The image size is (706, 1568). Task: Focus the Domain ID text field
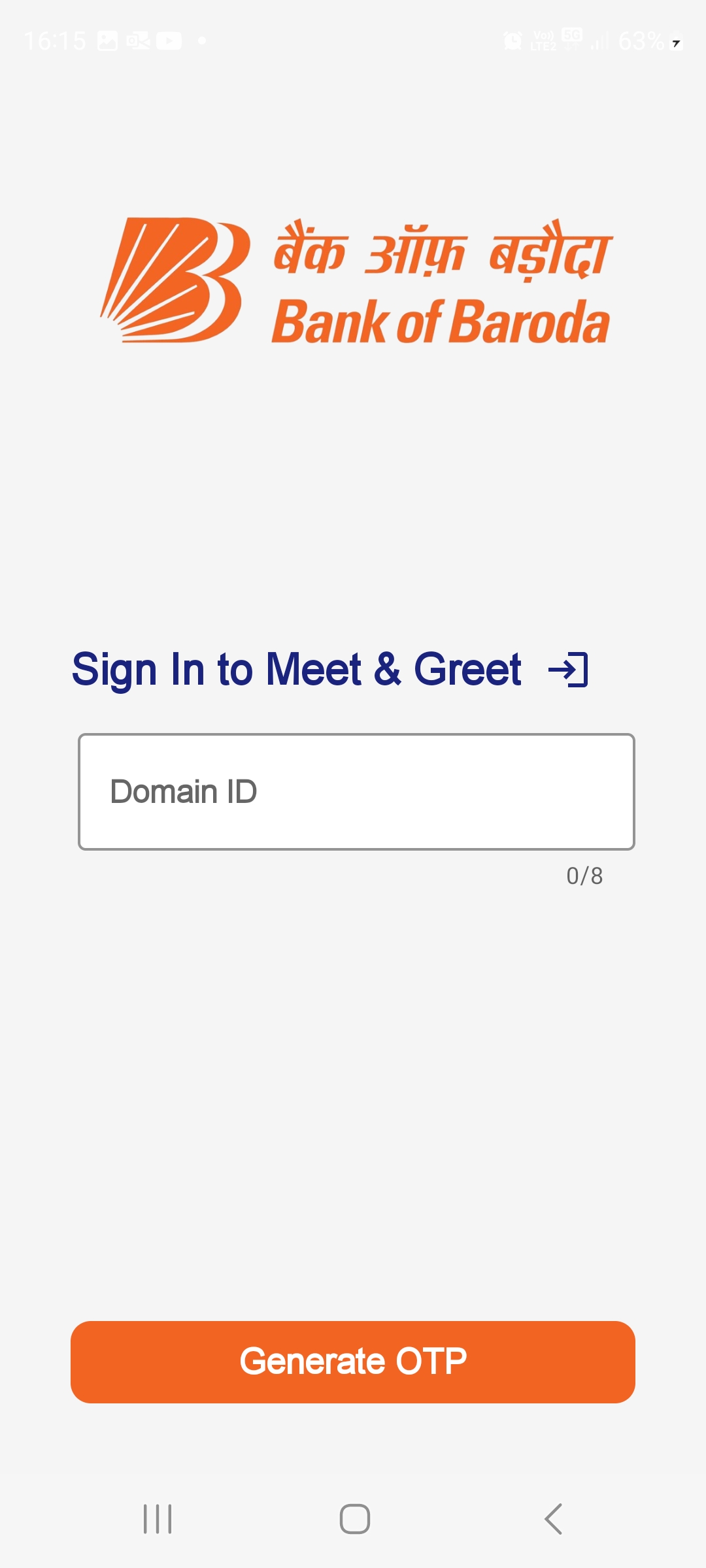[356, 791]
